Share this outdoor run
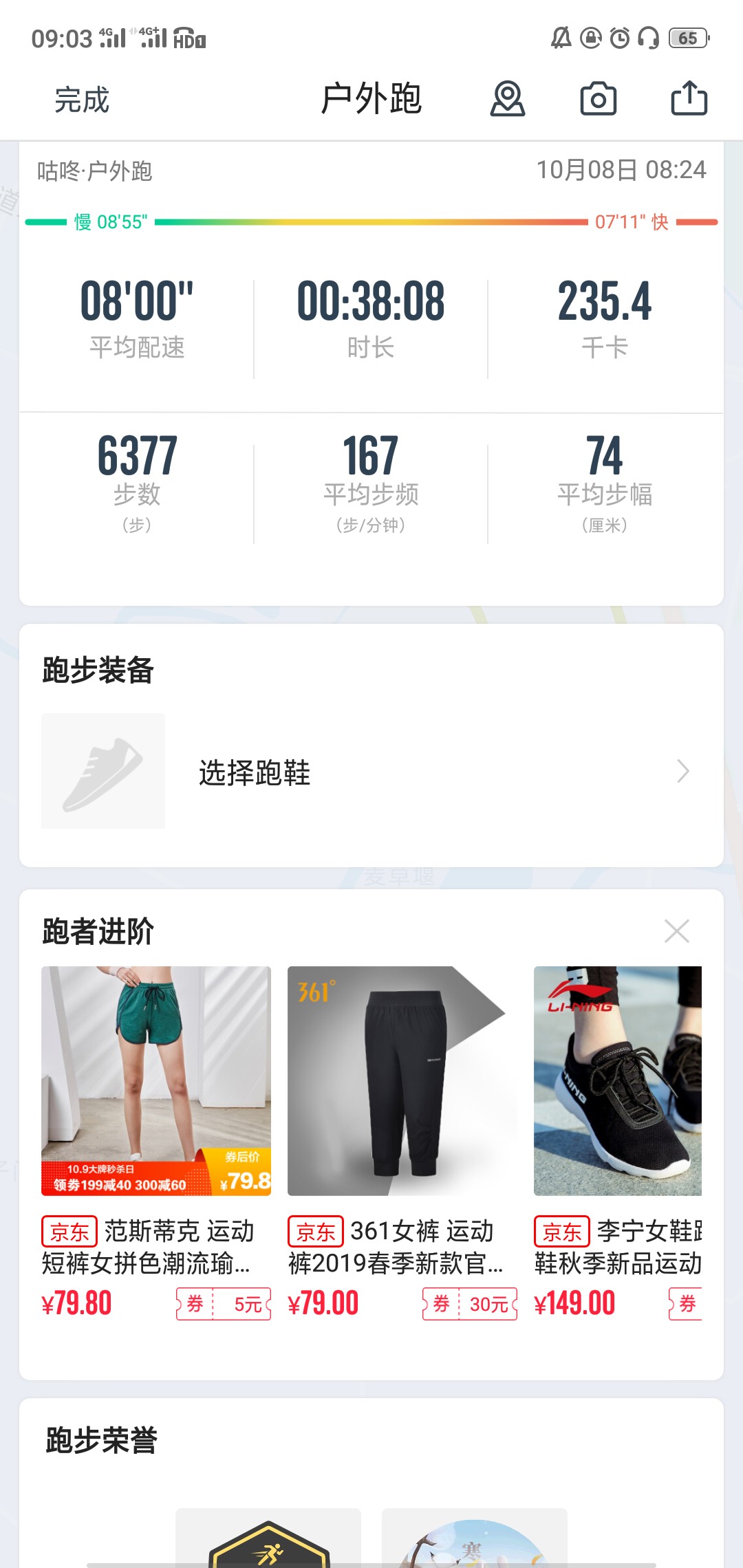 coord(689,98)
